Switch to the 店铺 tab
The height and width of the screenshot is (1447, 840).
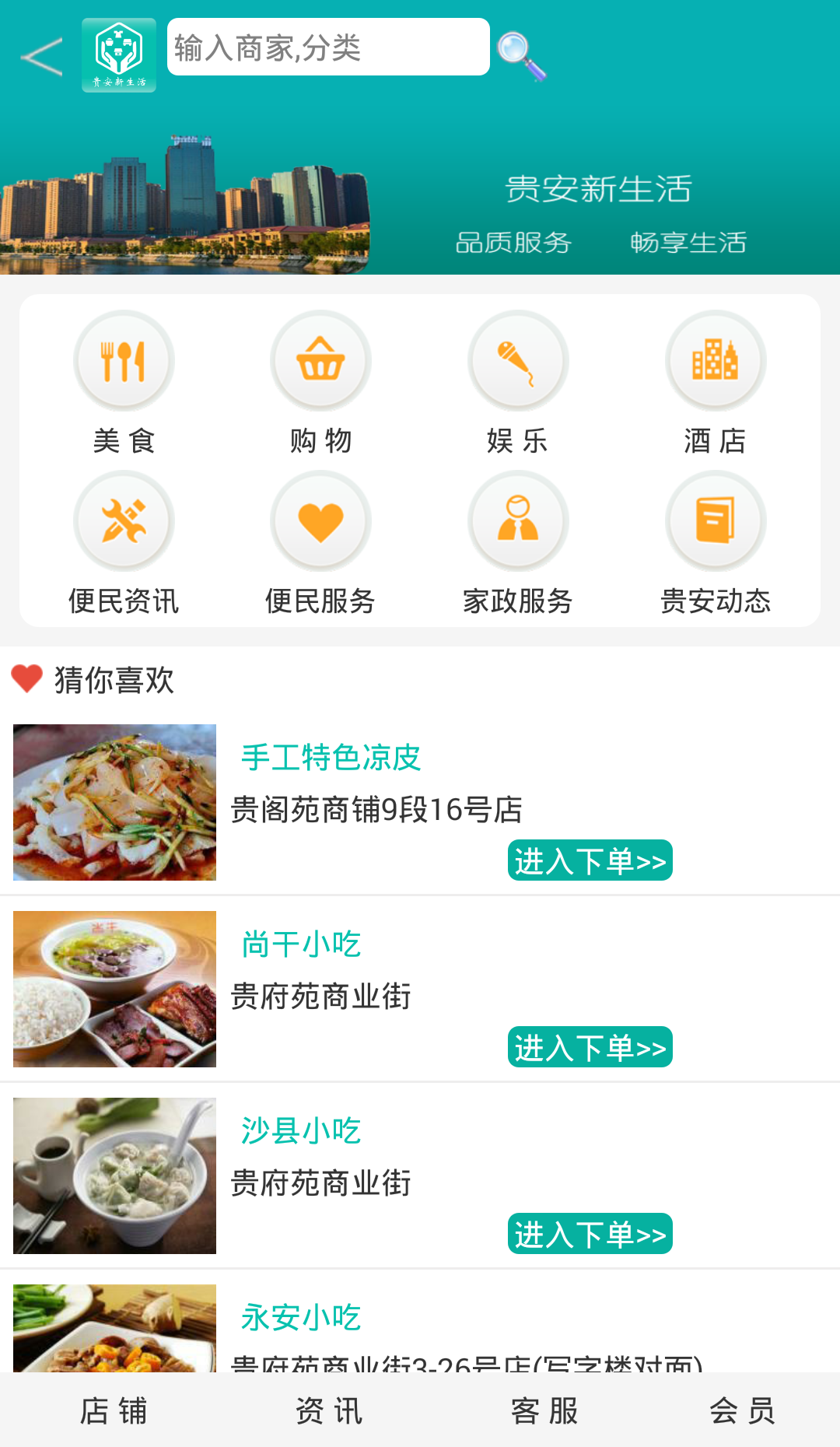[114, 1411]
